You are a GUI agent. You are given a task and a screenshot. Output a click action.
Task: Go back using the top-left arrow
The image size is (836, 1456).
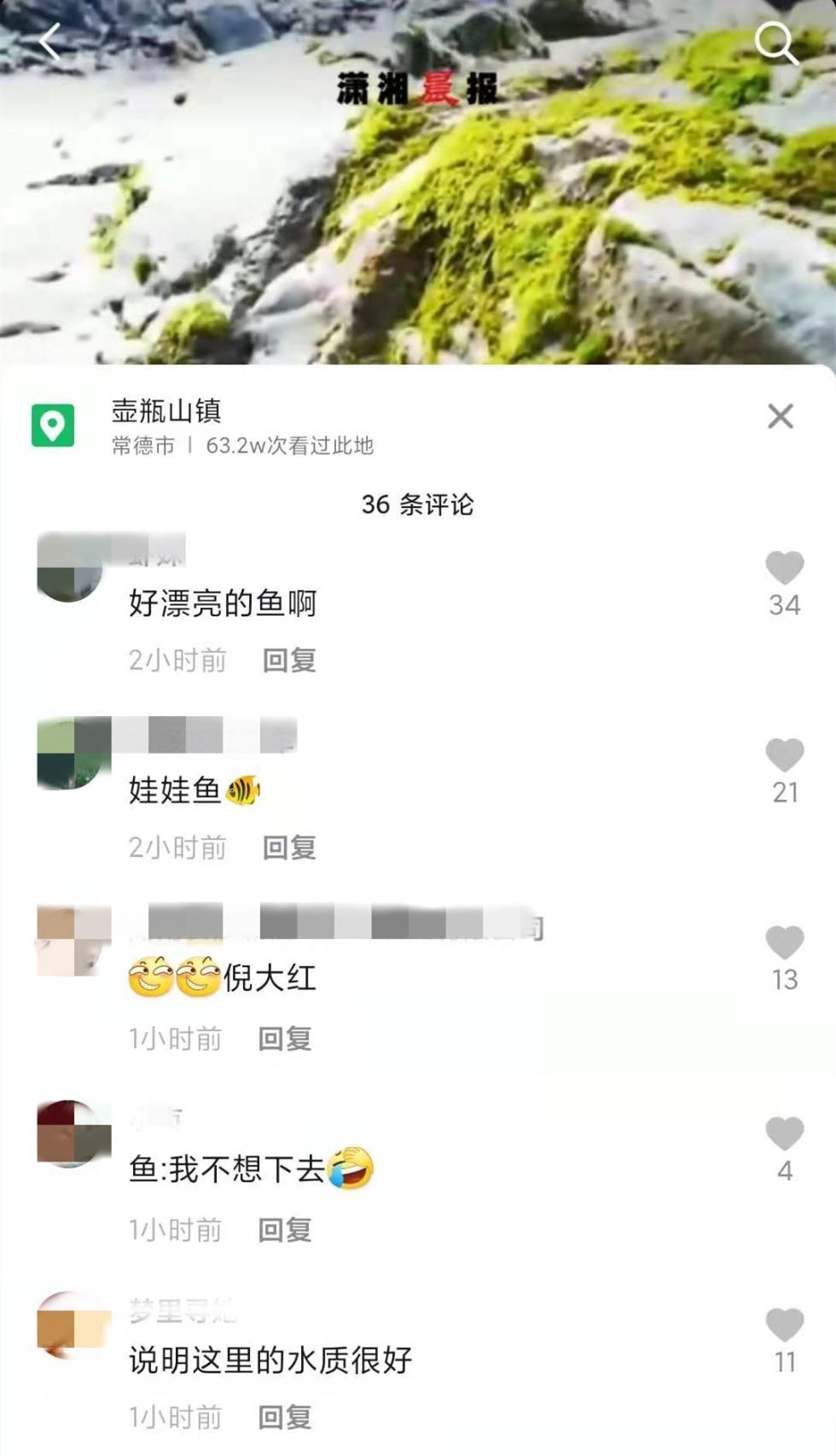coord(50,42)
